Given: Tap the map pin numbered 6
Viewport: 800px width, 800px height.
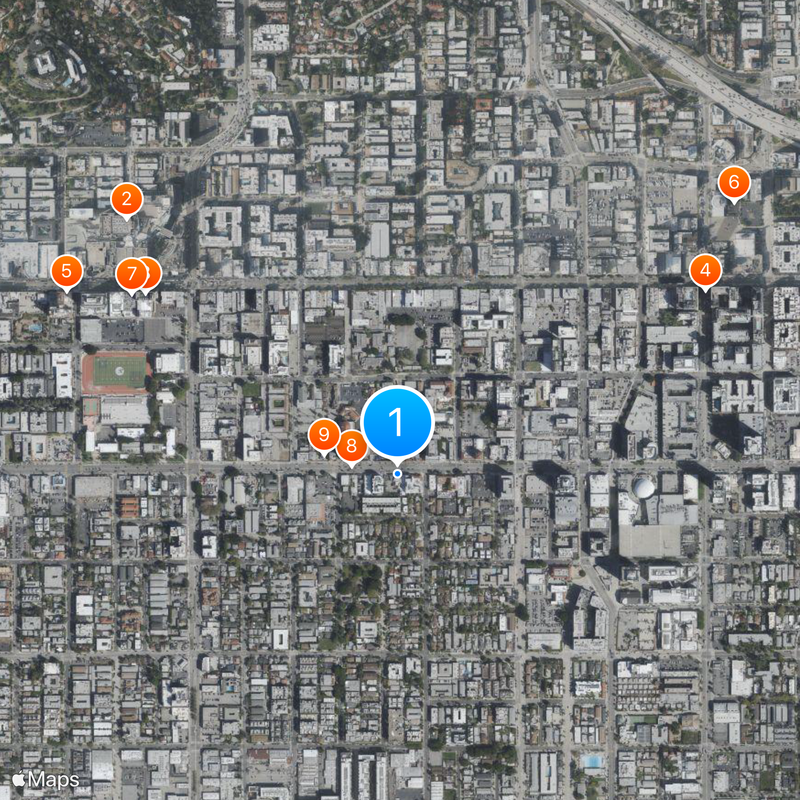Looking at the screenshot, I should (x=733, y=183).
